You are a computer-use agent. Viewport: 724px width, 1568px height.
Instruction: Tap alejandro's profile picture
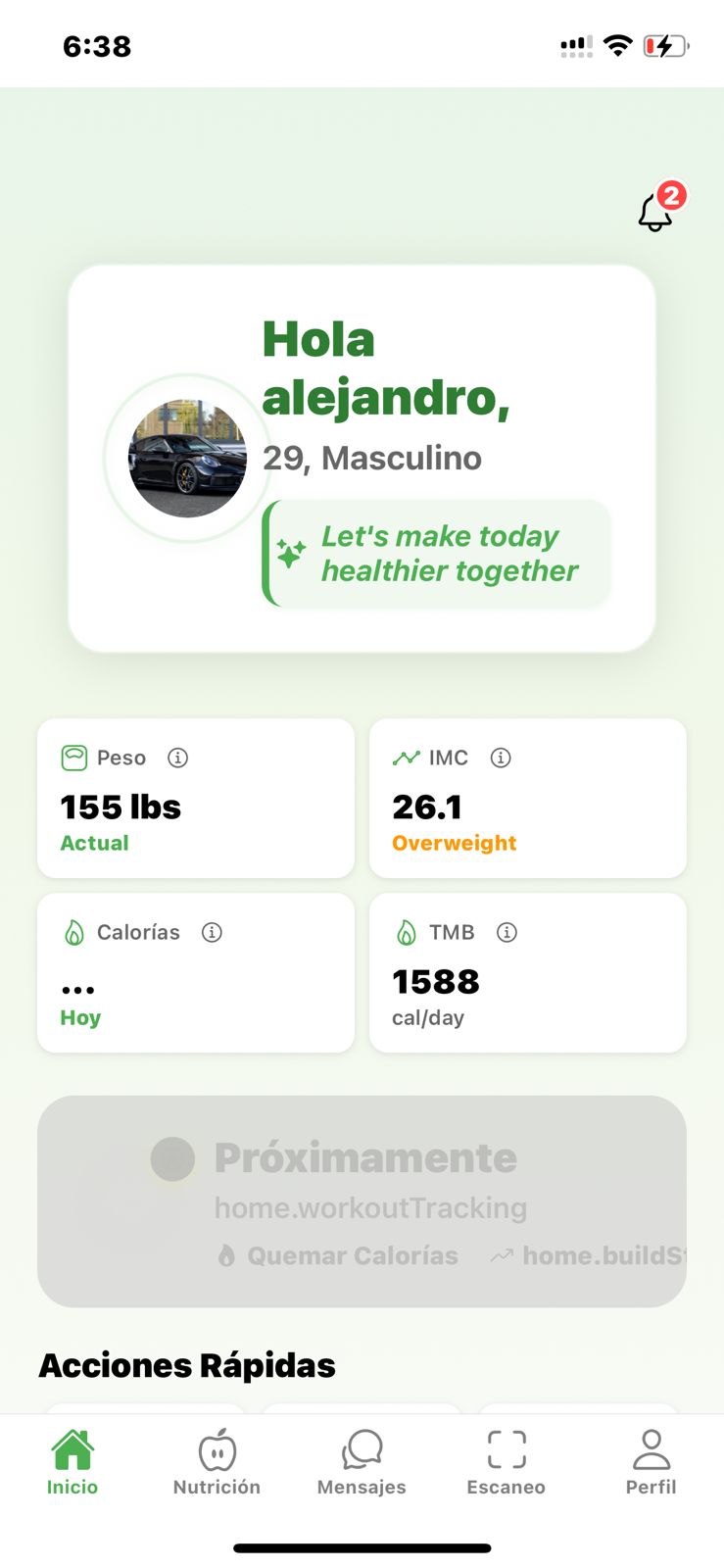187,458
